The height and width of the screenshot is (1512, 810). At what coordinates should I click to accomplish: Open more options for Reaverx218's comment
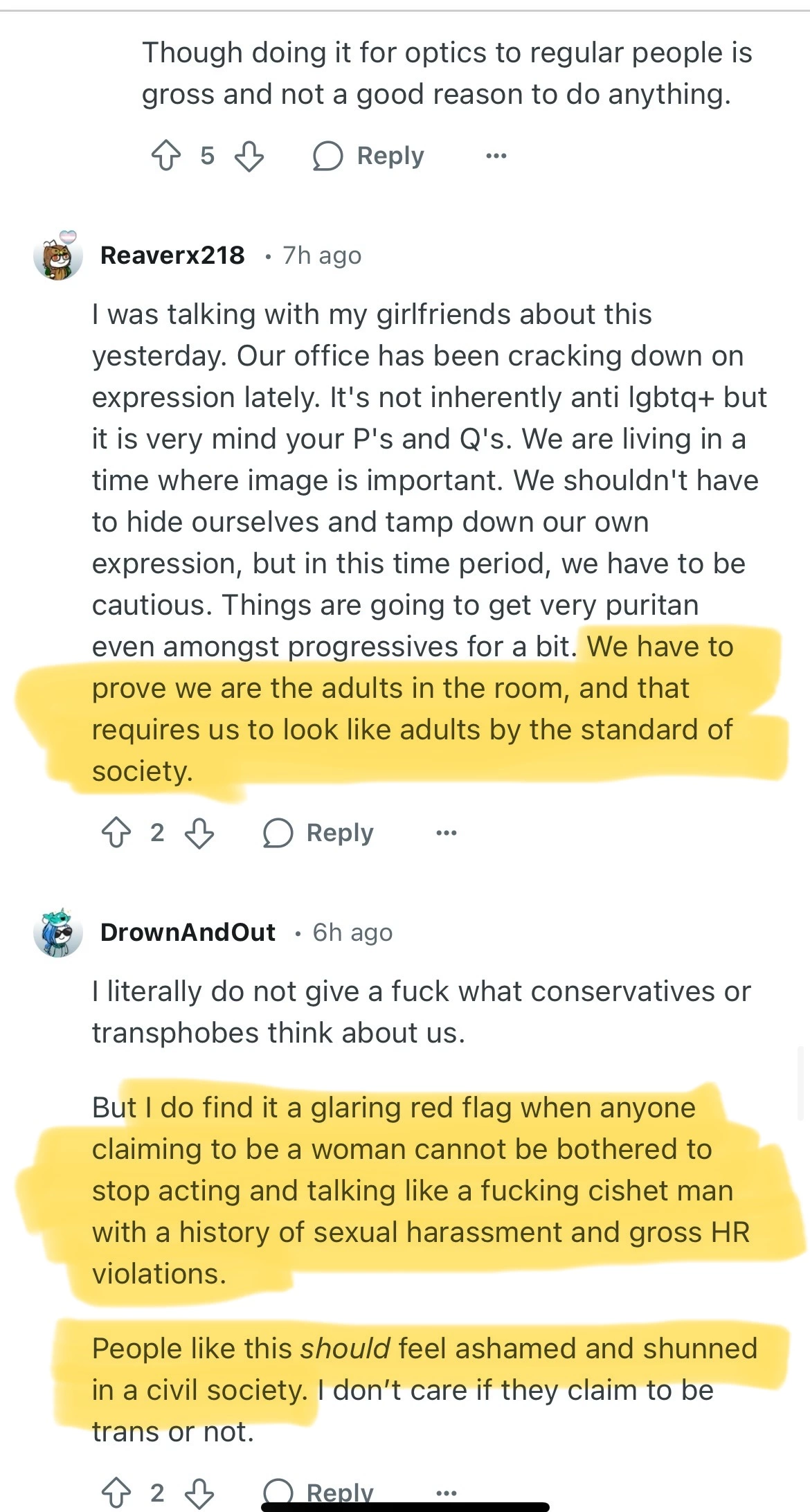[447, 833]
